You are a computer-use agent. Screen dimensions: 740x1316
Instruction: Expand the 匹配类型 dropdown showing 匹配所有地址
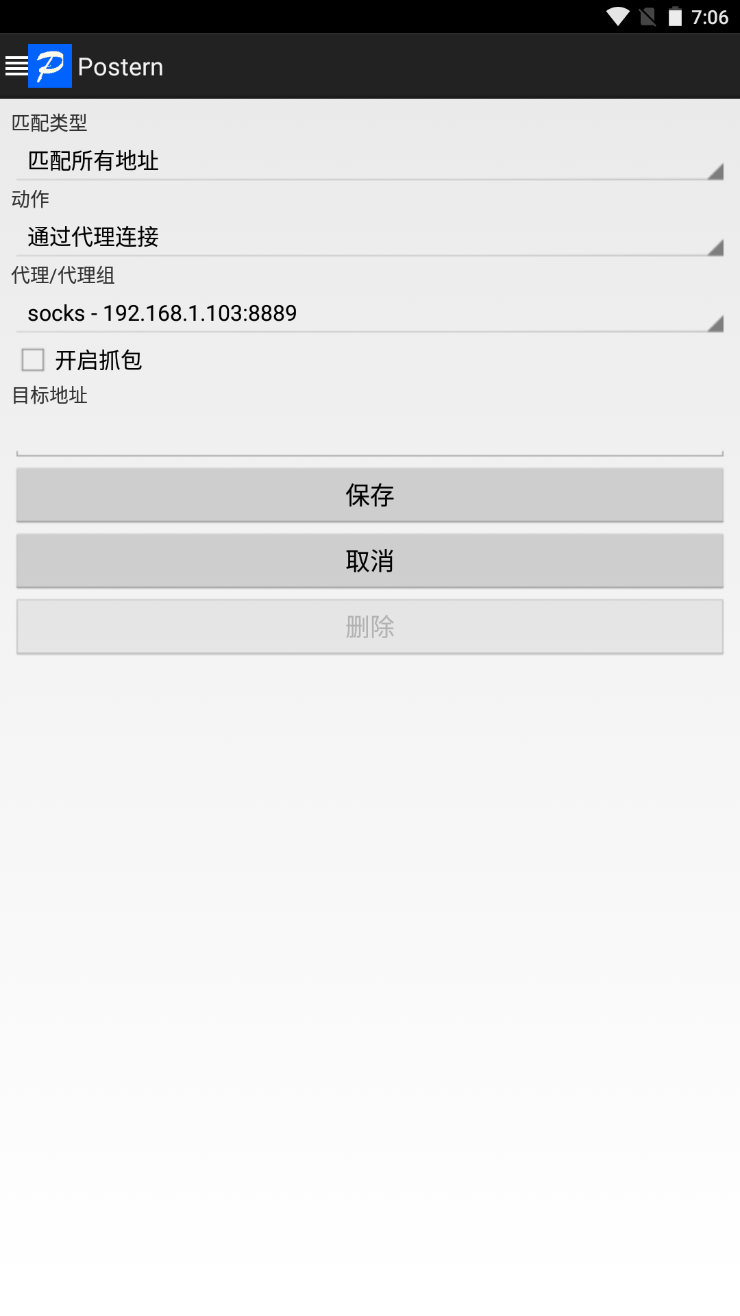[369, 160]
